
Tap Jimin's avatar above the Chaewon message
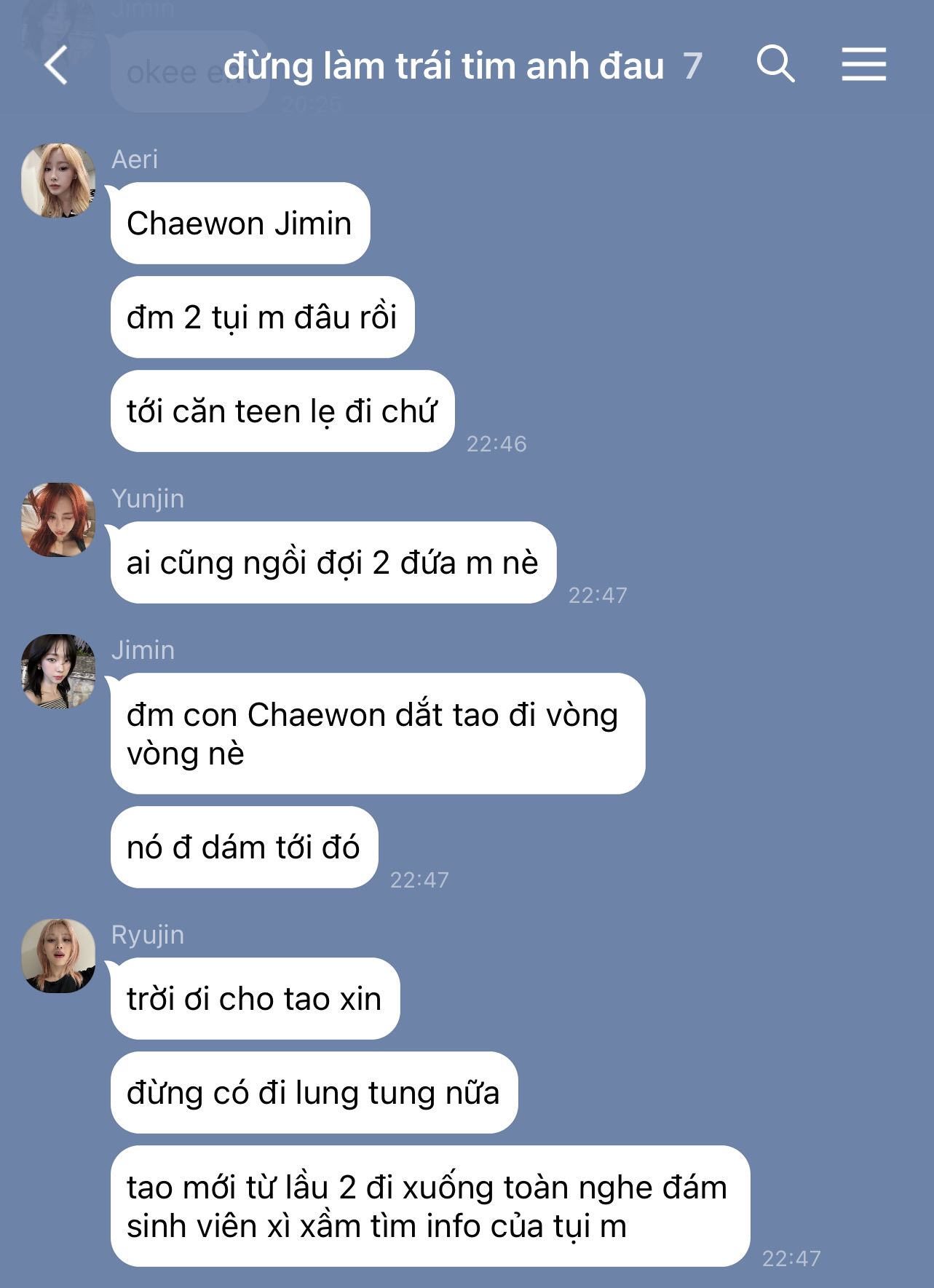[x=58, y=671]
